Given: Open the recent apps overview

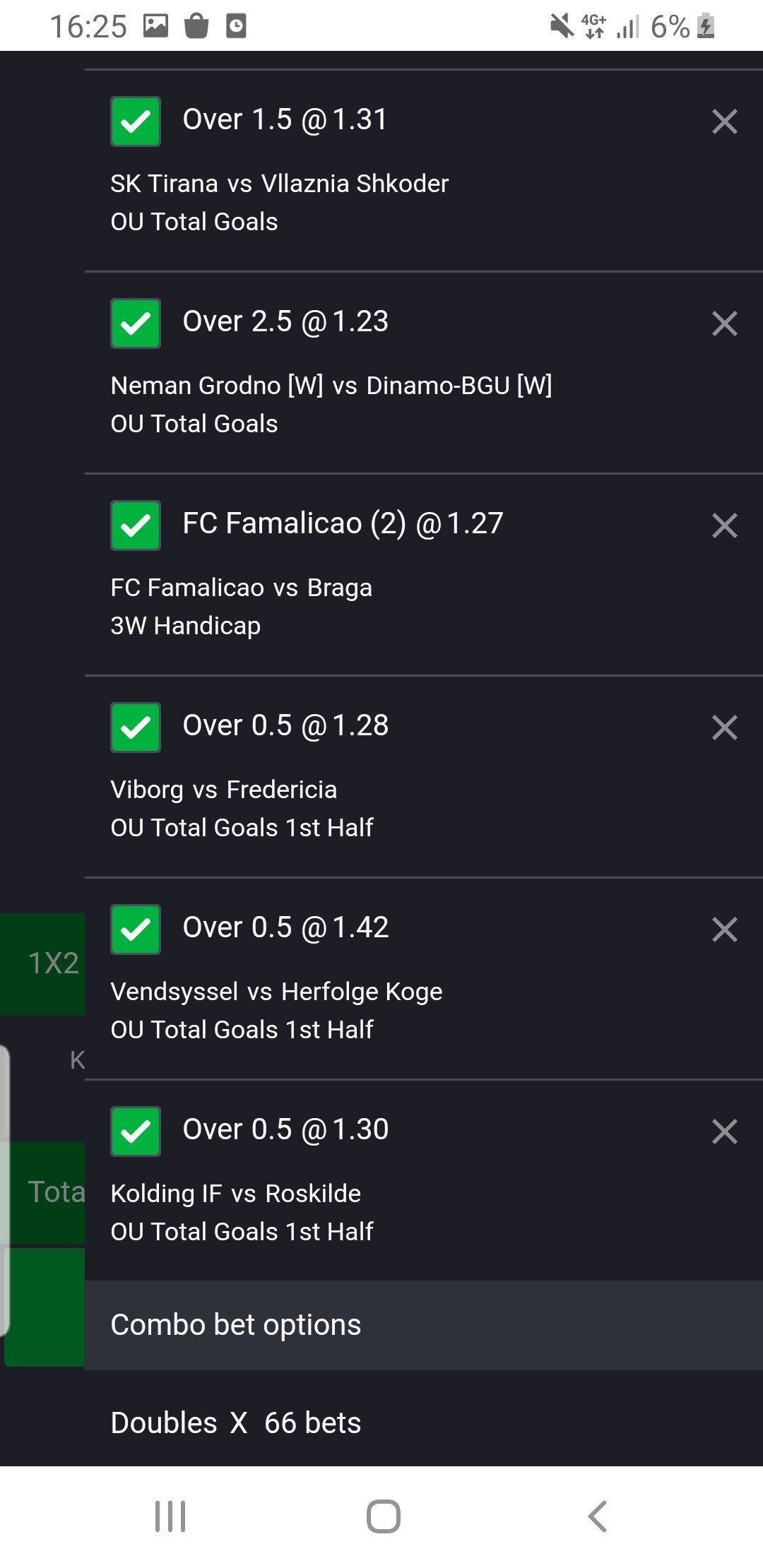Looking at the screenshot, I should point(170,1516).
